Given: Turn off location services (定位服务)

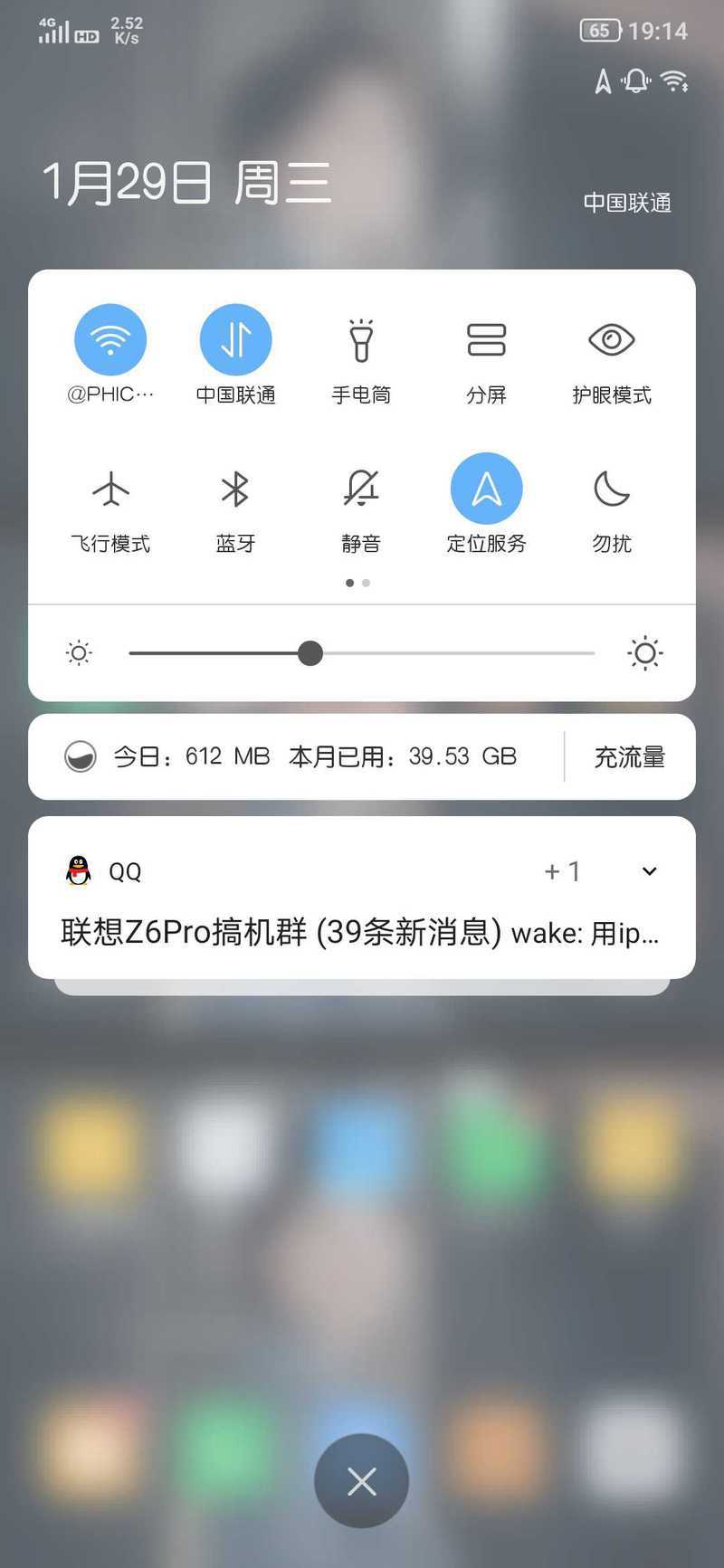Looking at the screenshot, I should click(486, 489).
